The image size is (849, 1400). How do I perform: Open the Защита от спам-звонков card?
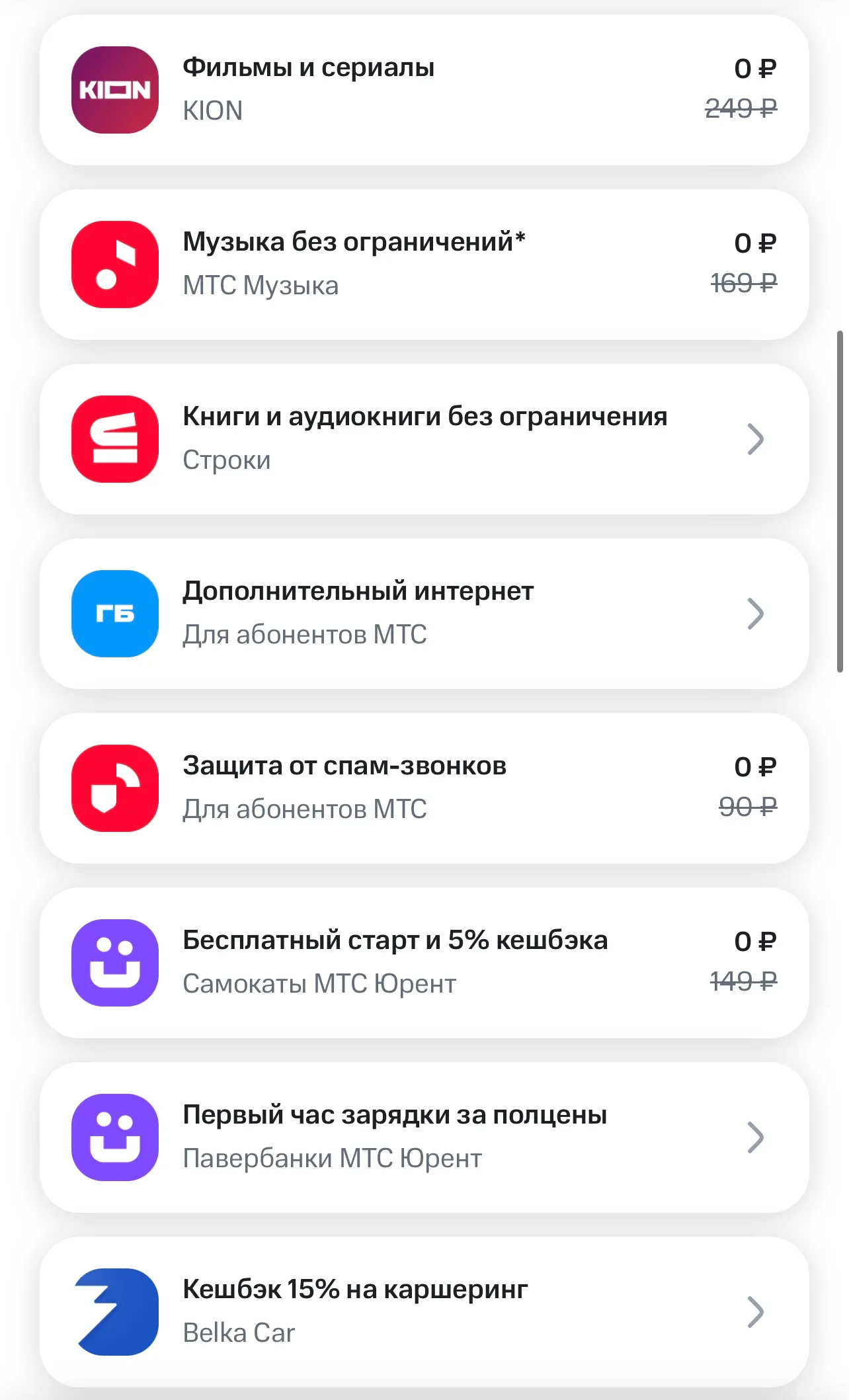pos(424,788)
